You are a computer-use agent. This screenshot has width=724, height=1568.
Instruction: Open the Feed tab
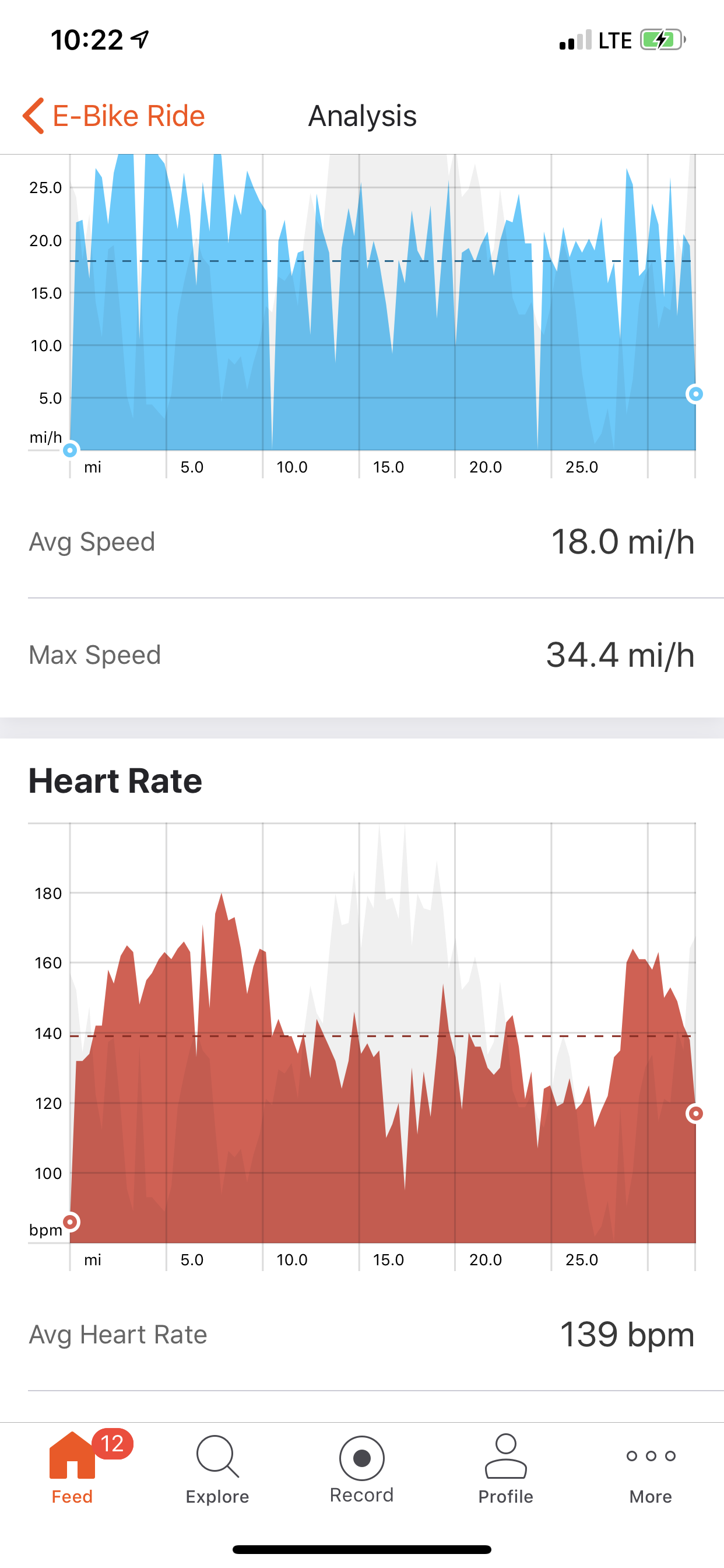pyautogui.click(x=72, y=1468)
